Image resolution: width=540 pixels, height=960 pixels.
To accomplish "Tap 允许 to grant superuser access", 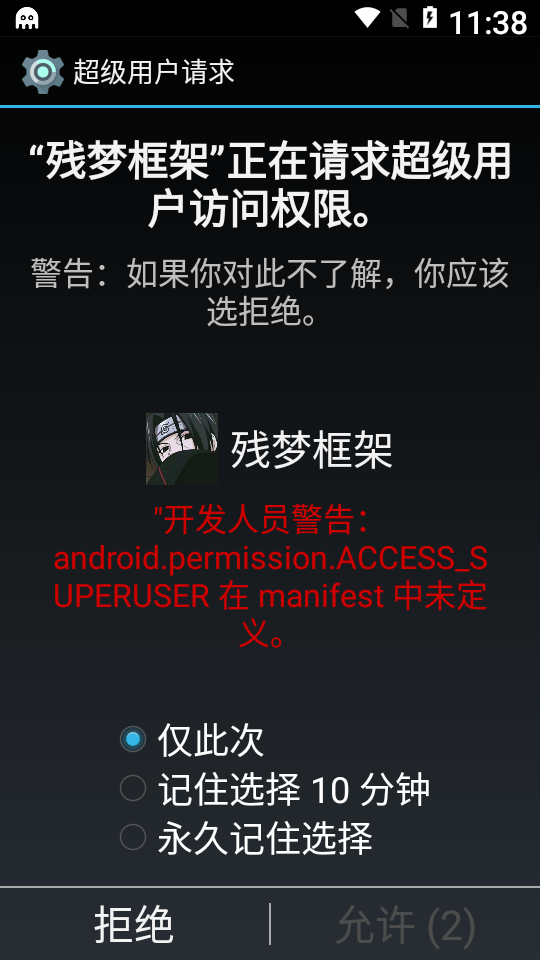I will coord(405,924).
